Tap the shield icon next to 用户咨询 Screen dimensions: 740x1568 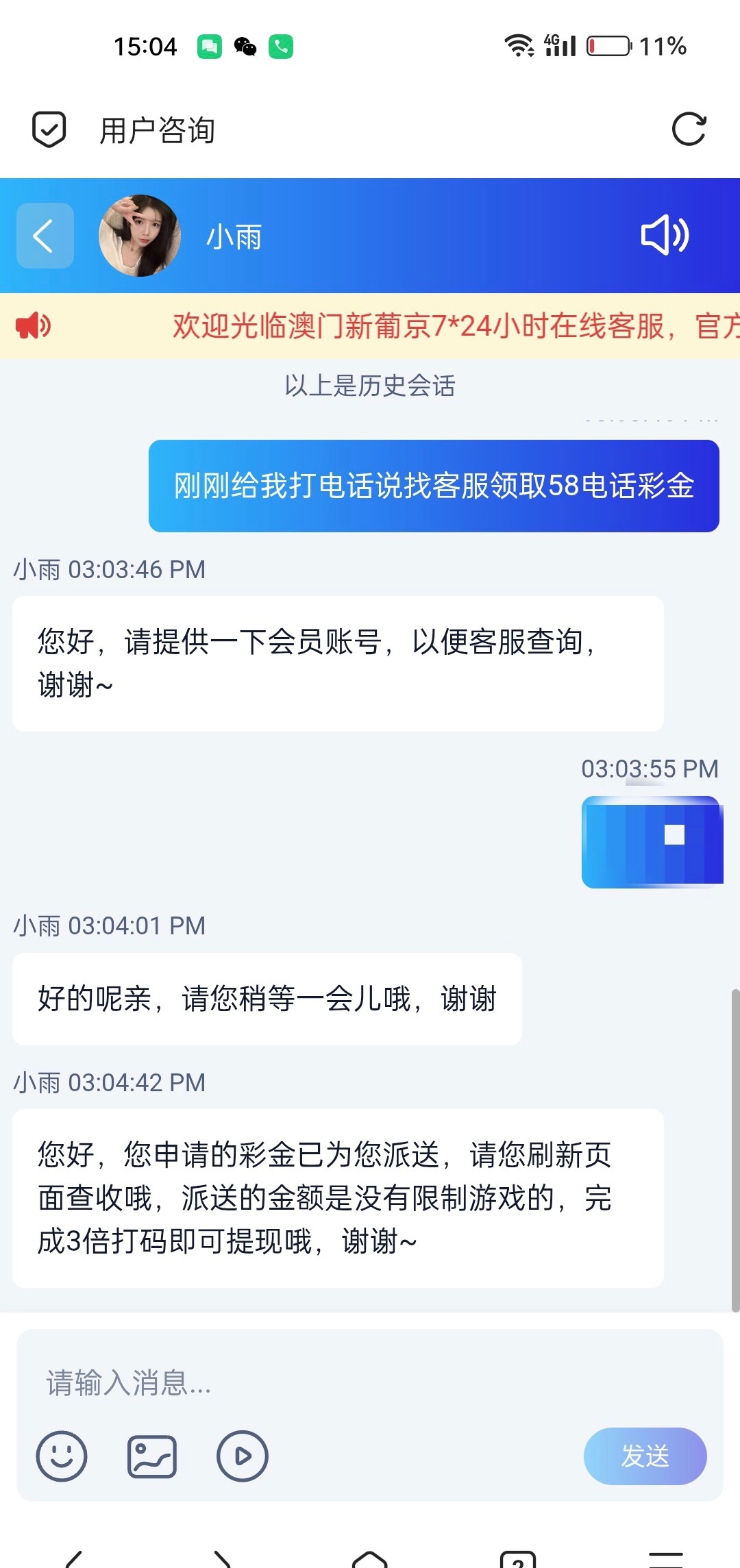tap(49, 129)
